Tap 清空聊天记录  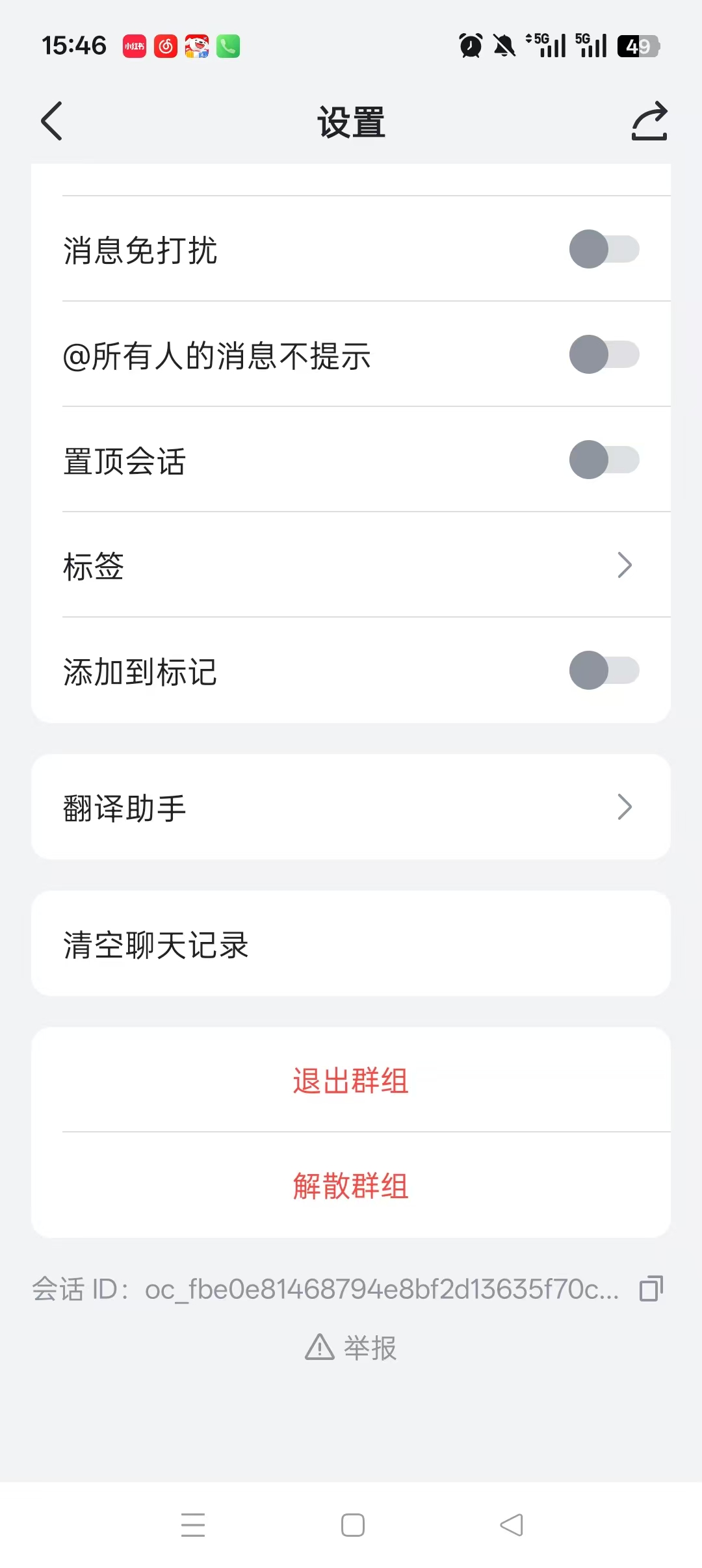351,944
